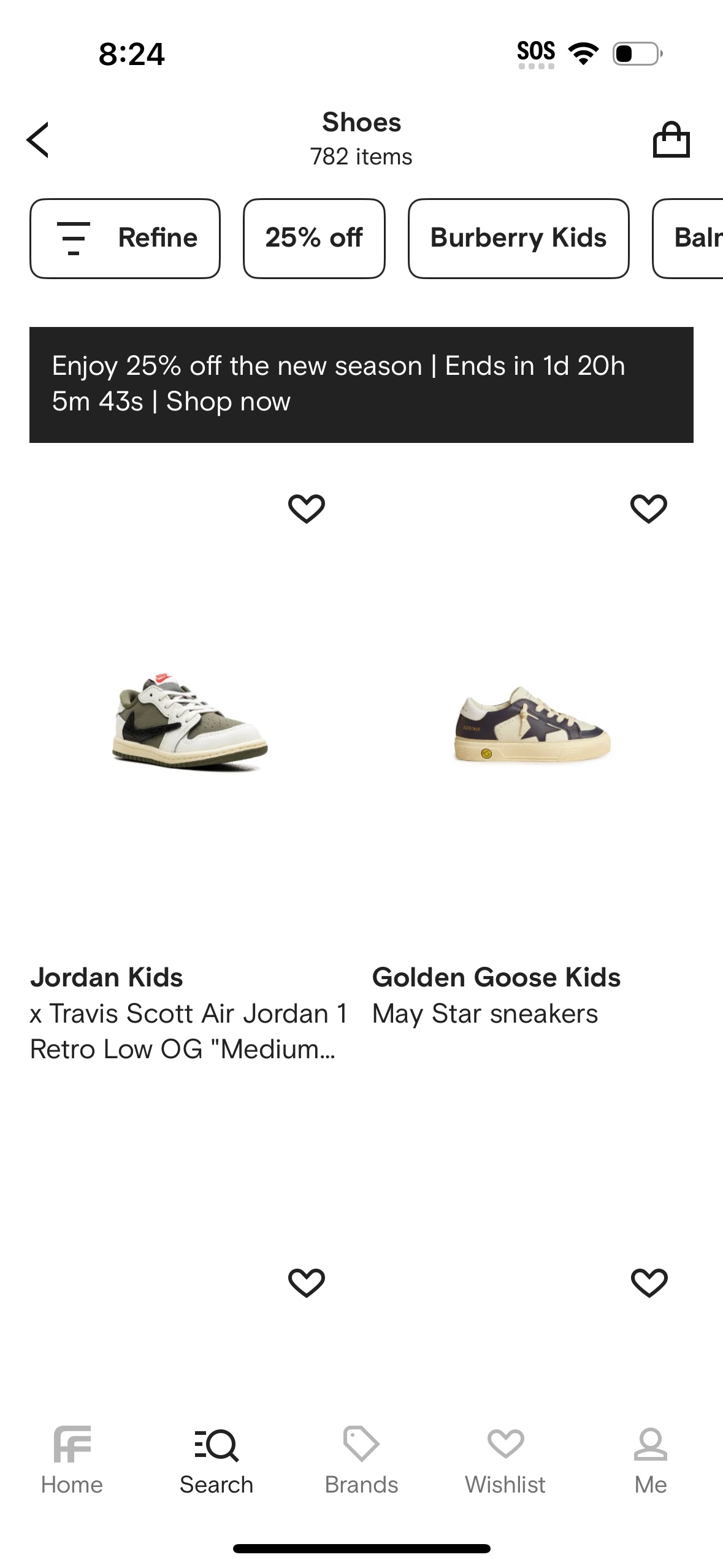Favorite the Jordan Kids sneakers
Screen dimensions: 723x1568
click(x=307, y=507)
